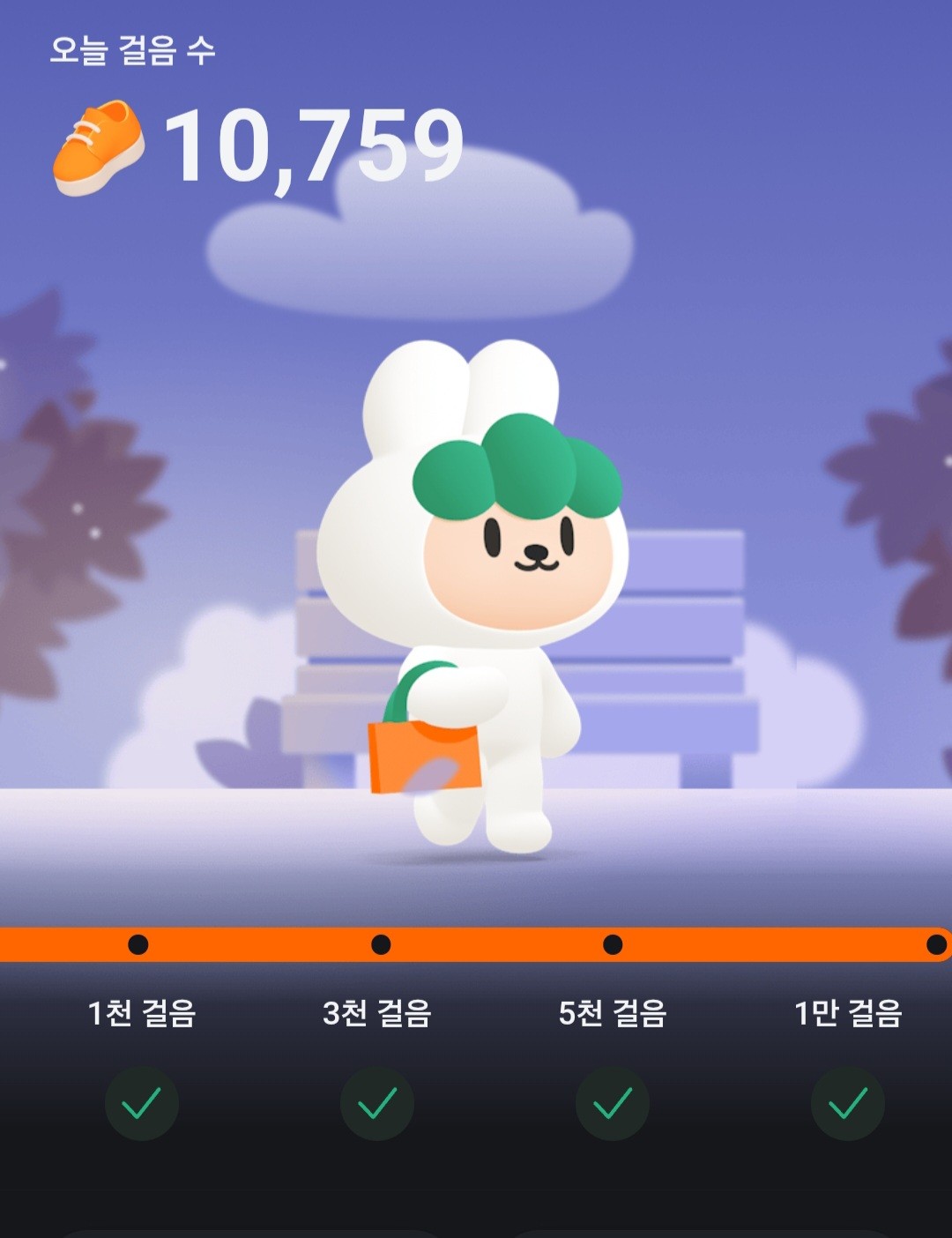Tap the 1천 걸음 checkmark badge
The image size is (952, 1238).
[x=141, y=1105]
